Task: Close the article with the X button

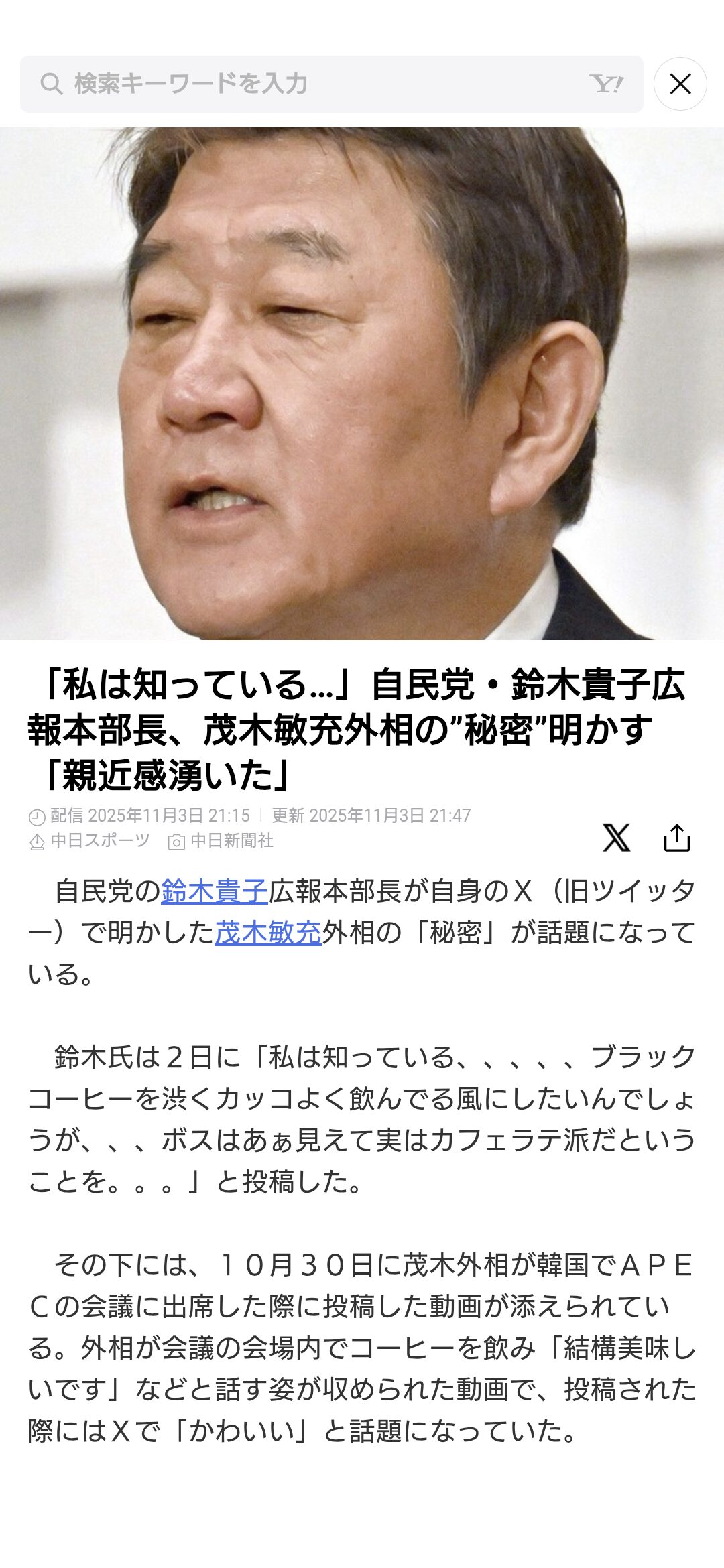Action: tap(680, 84)
